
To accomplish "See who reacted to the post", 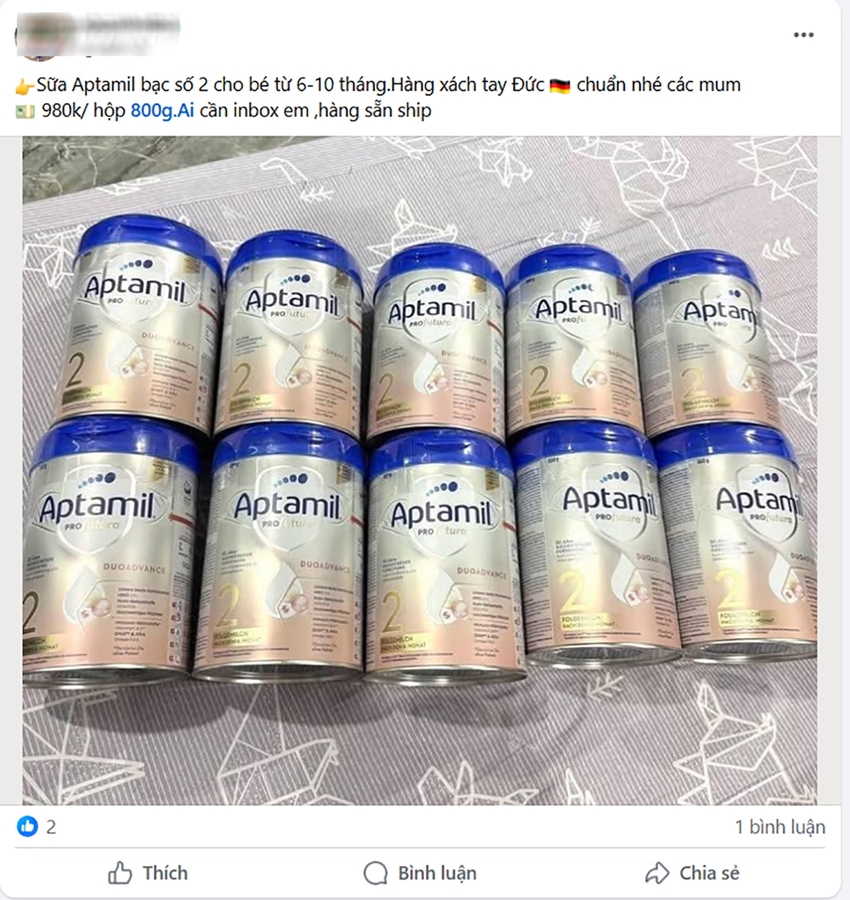I will (x=37, y=827).
